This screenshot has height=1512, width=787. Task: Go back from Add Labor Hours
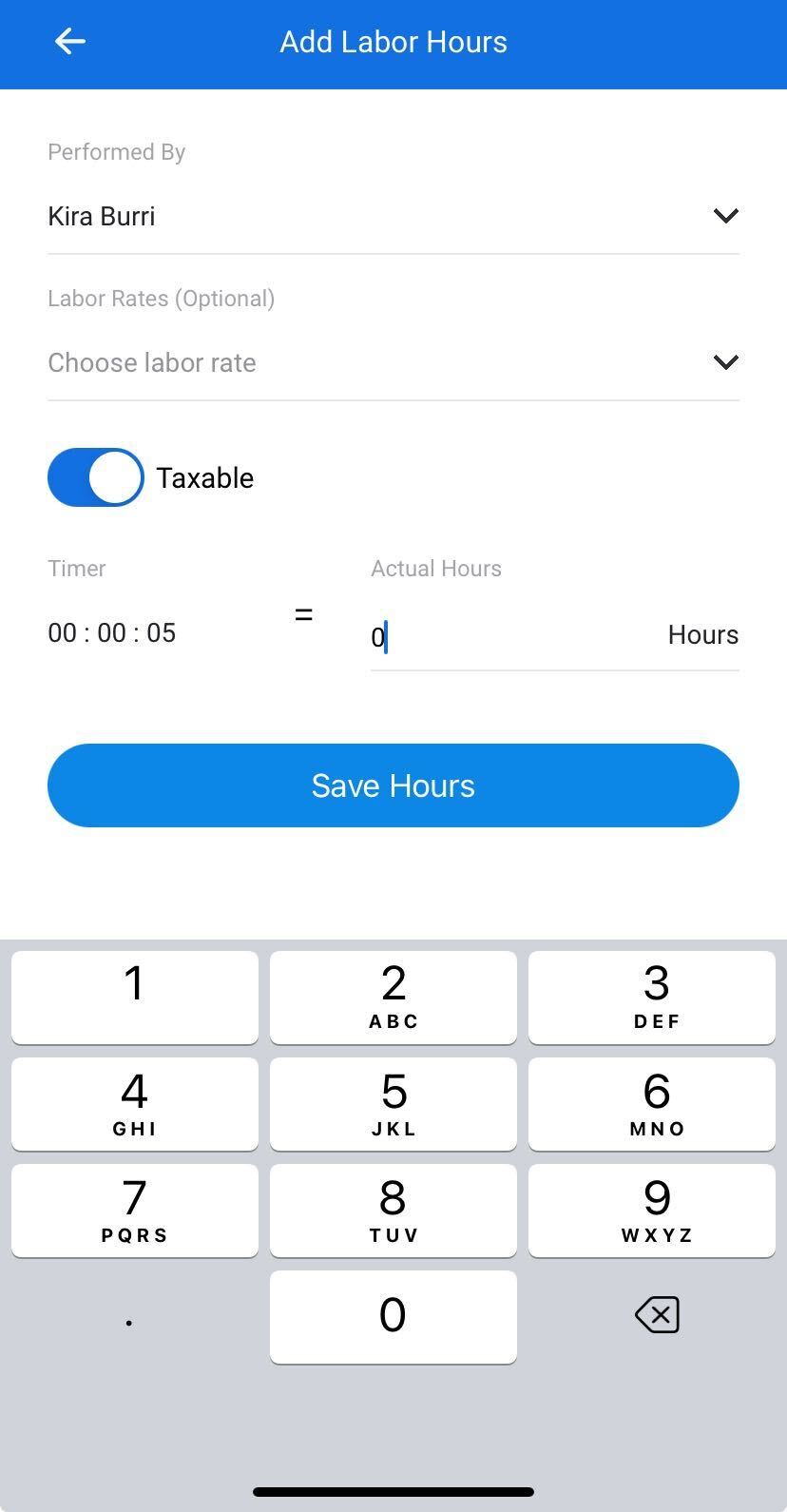(70, 42)
